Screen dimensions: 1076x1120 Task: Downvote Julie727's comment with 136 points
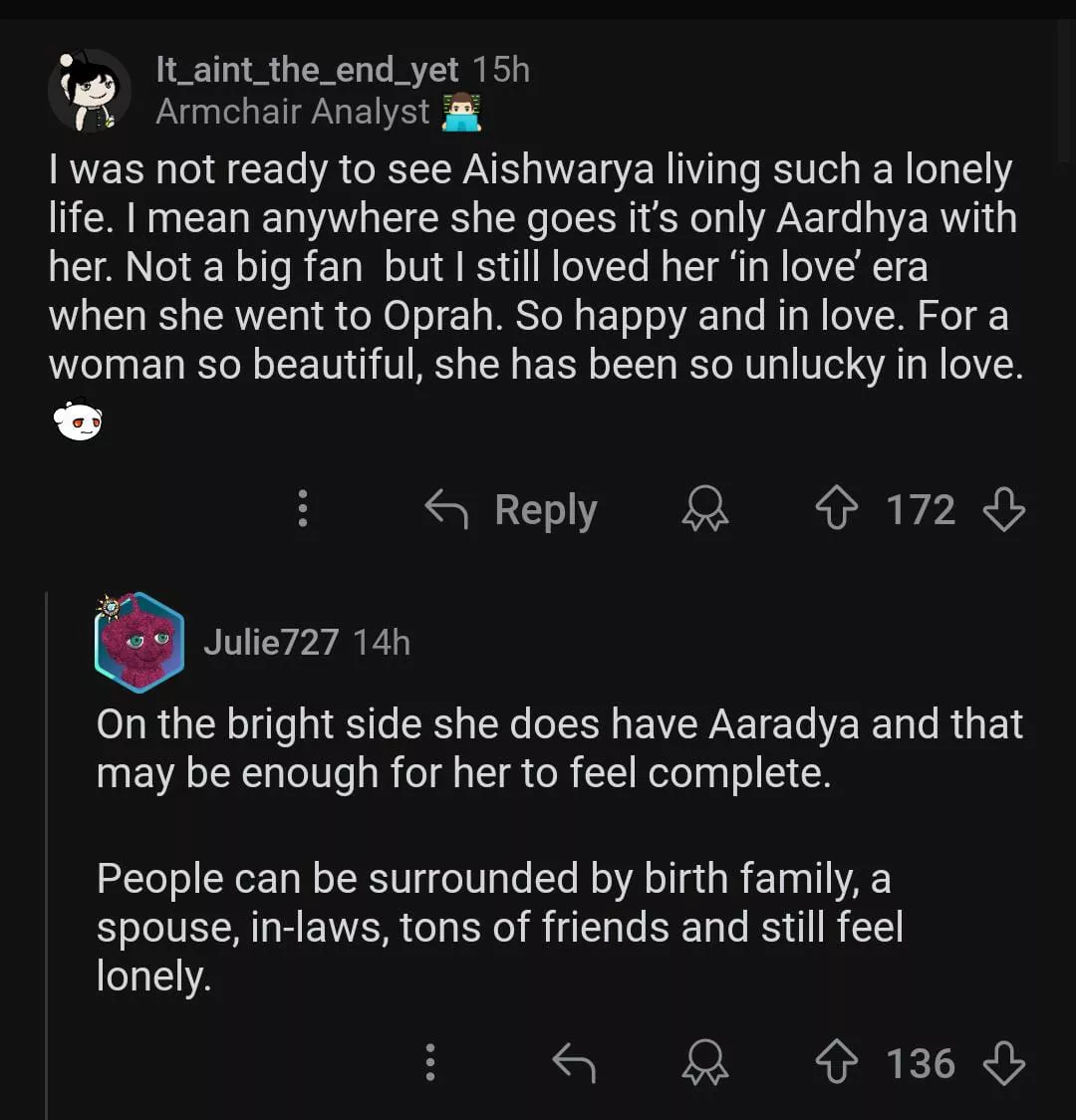1003,1063
